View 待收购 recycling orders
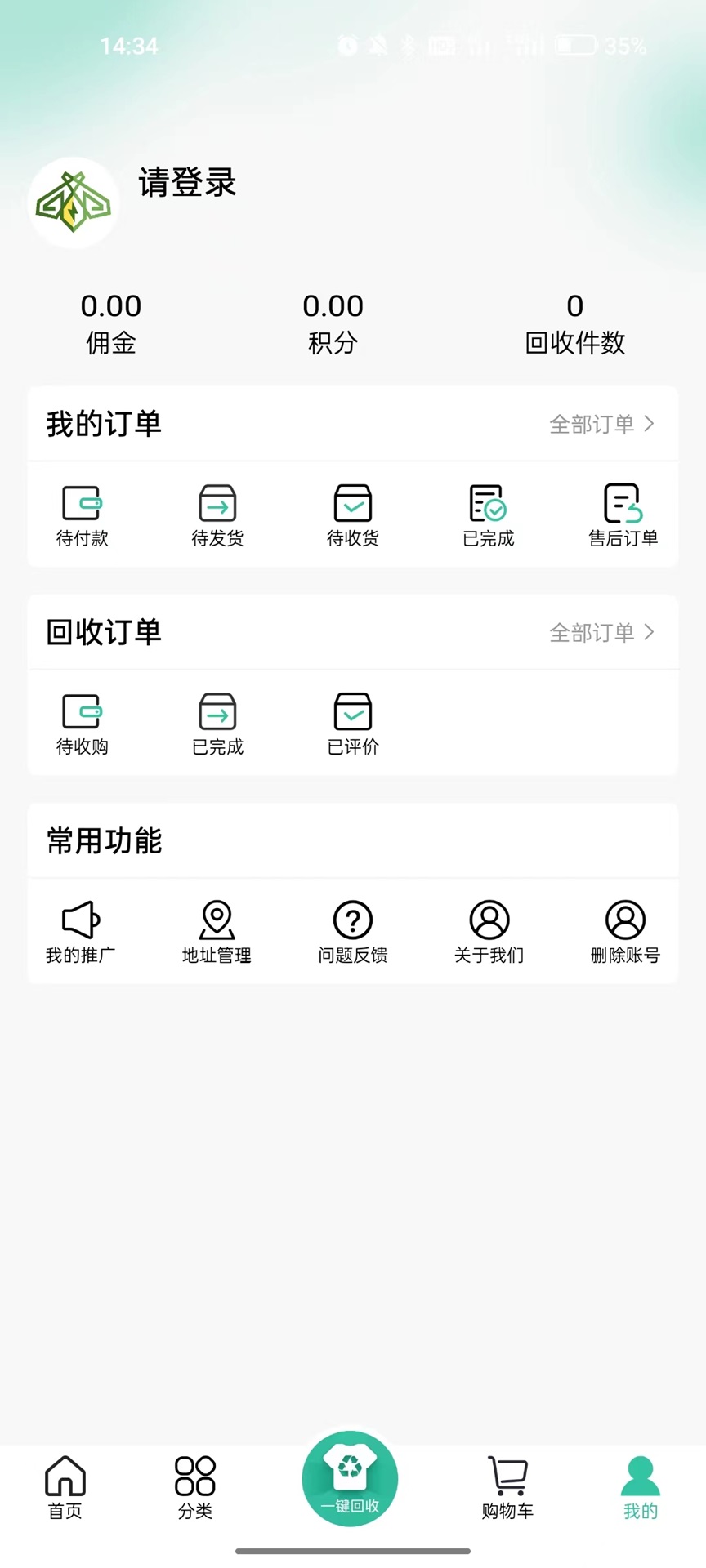Viewport: 706px width, 1568px height. click(x=82, y=723)
